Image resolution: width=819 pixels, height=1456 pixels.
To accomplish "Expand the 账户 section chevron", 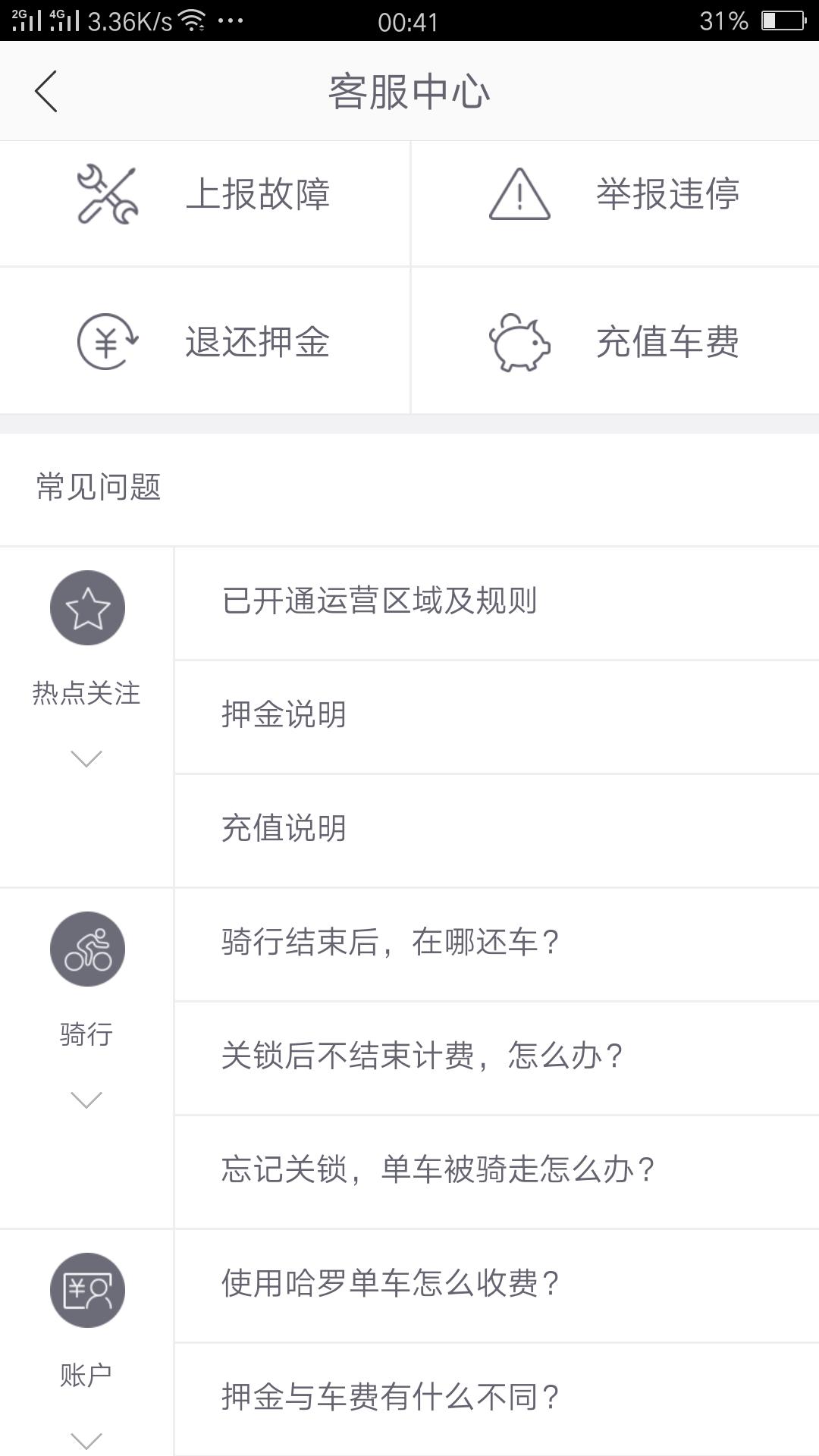I will point(86,1439).
